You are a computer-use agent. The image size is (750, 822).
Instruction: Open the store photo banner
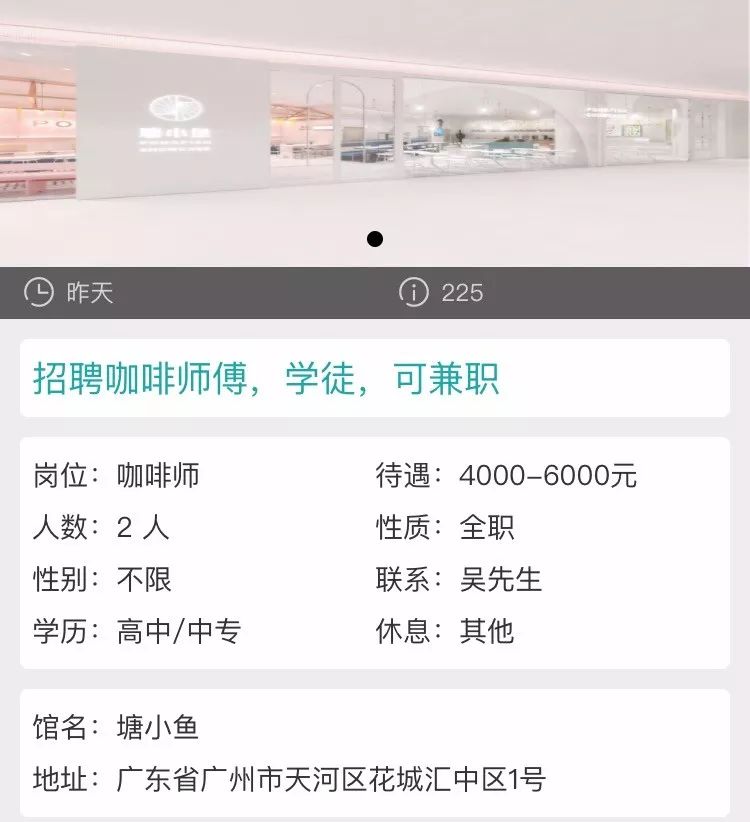(375, 120)
